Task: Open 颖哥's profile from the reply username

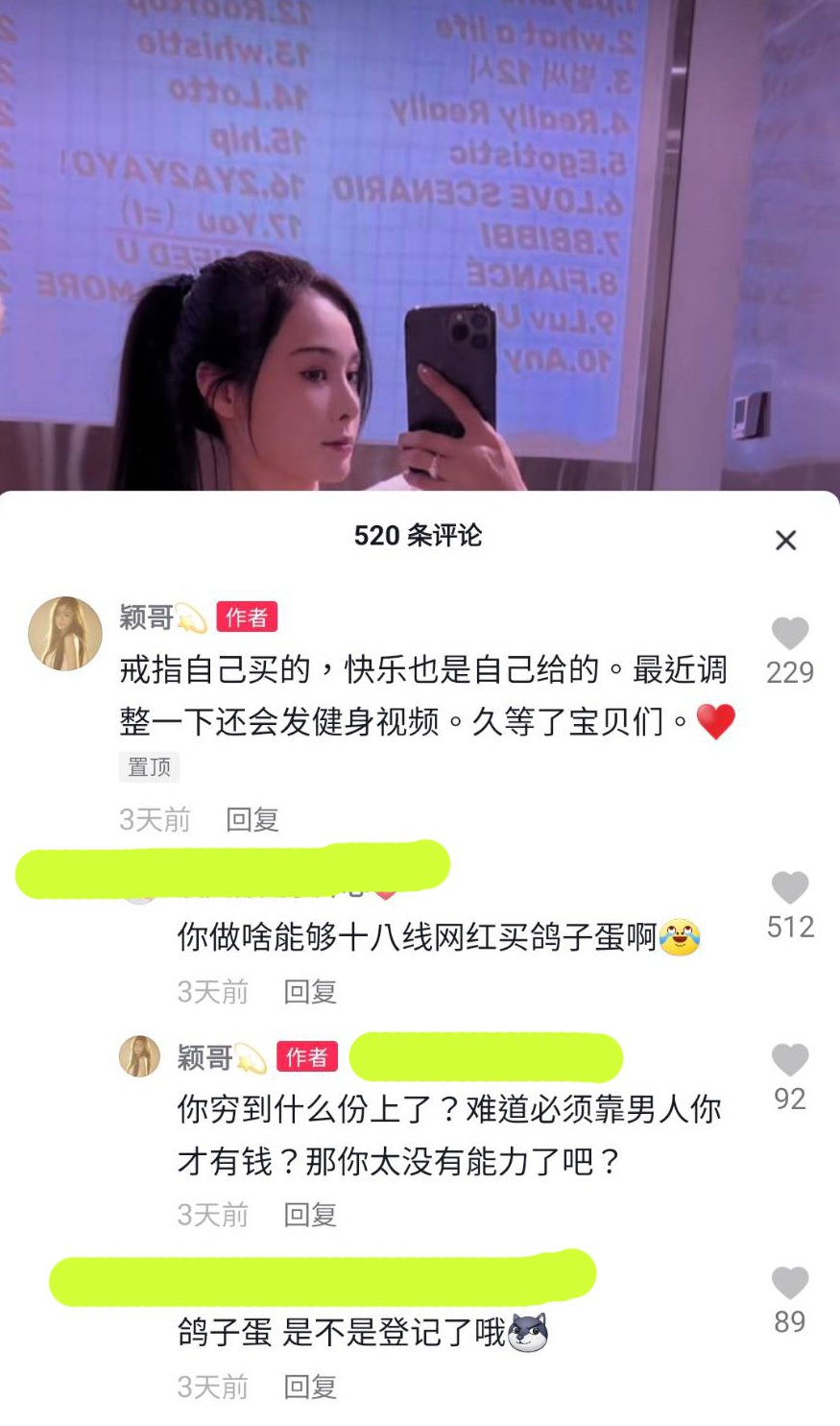Action: tap(204, 1057)
